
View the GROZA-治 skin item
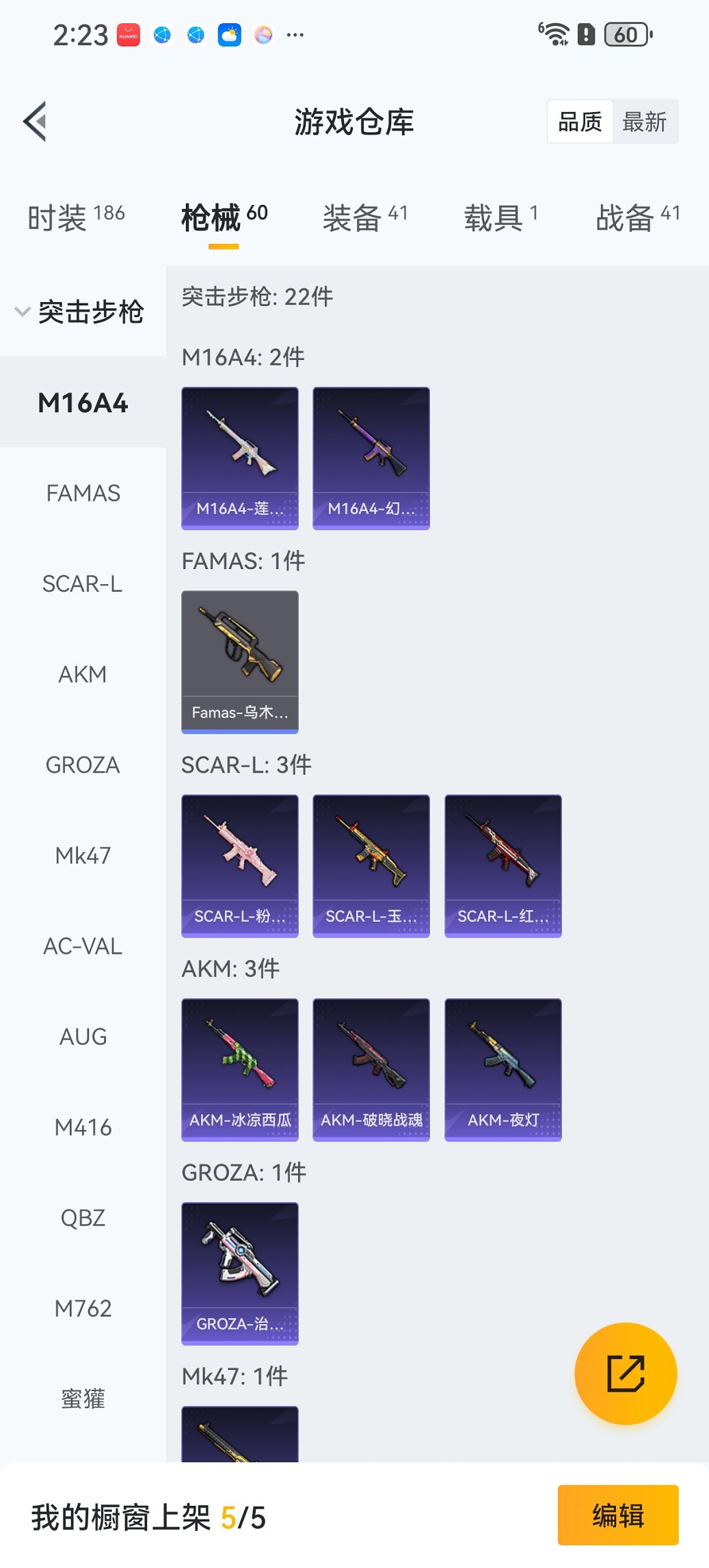(x=240, y=1274)
